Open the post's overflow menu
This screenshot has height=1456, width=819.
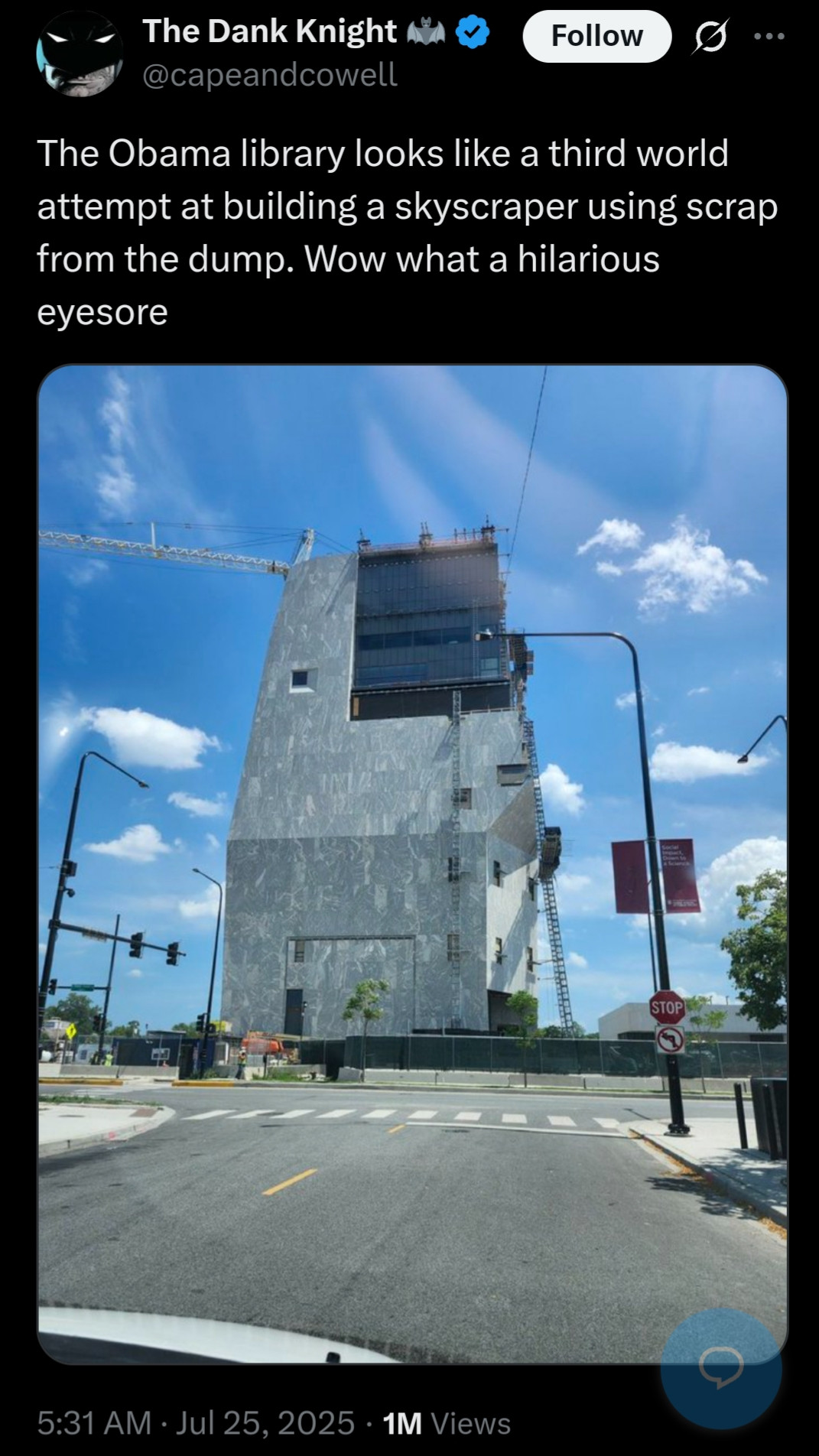pos(769,36)
